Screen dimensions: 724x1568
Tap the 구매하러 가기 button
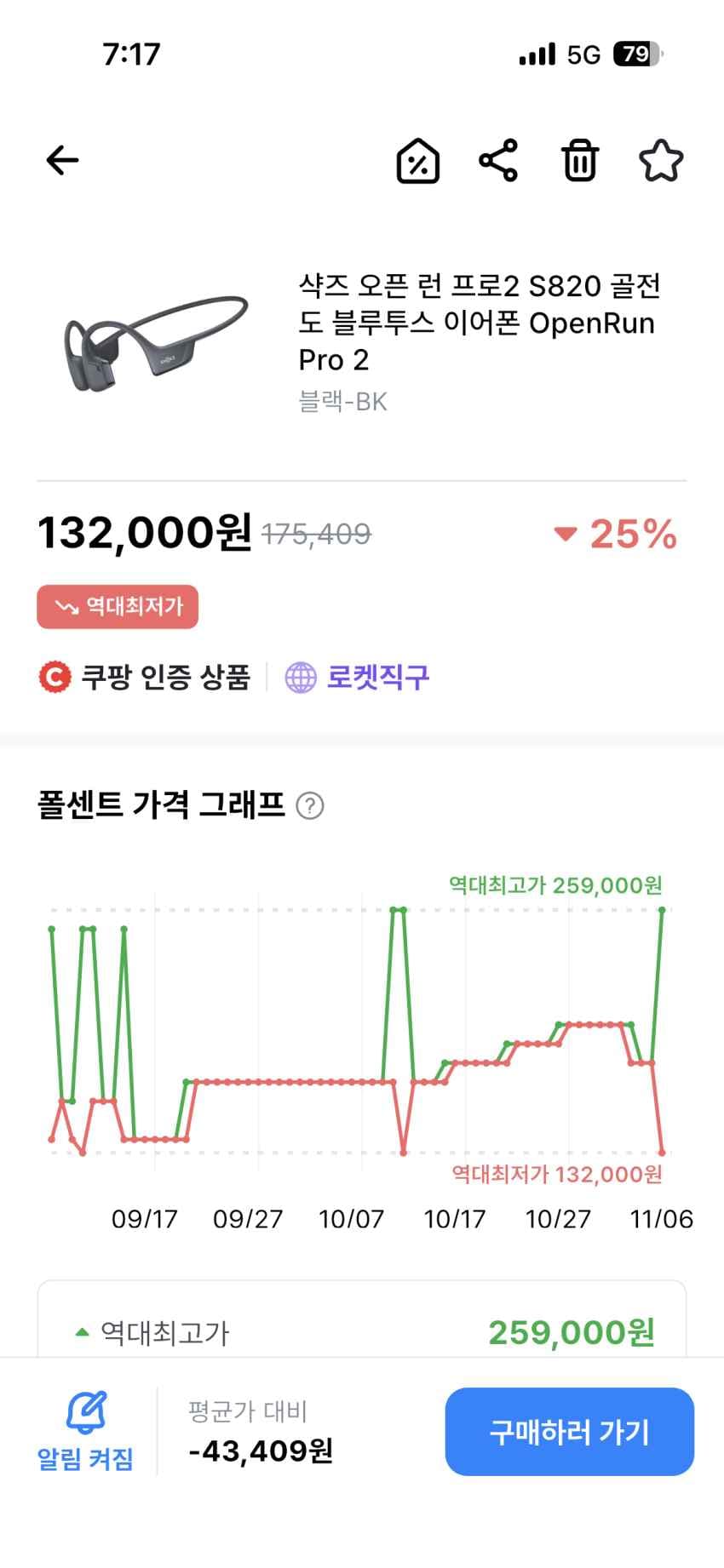(569, 1432)
